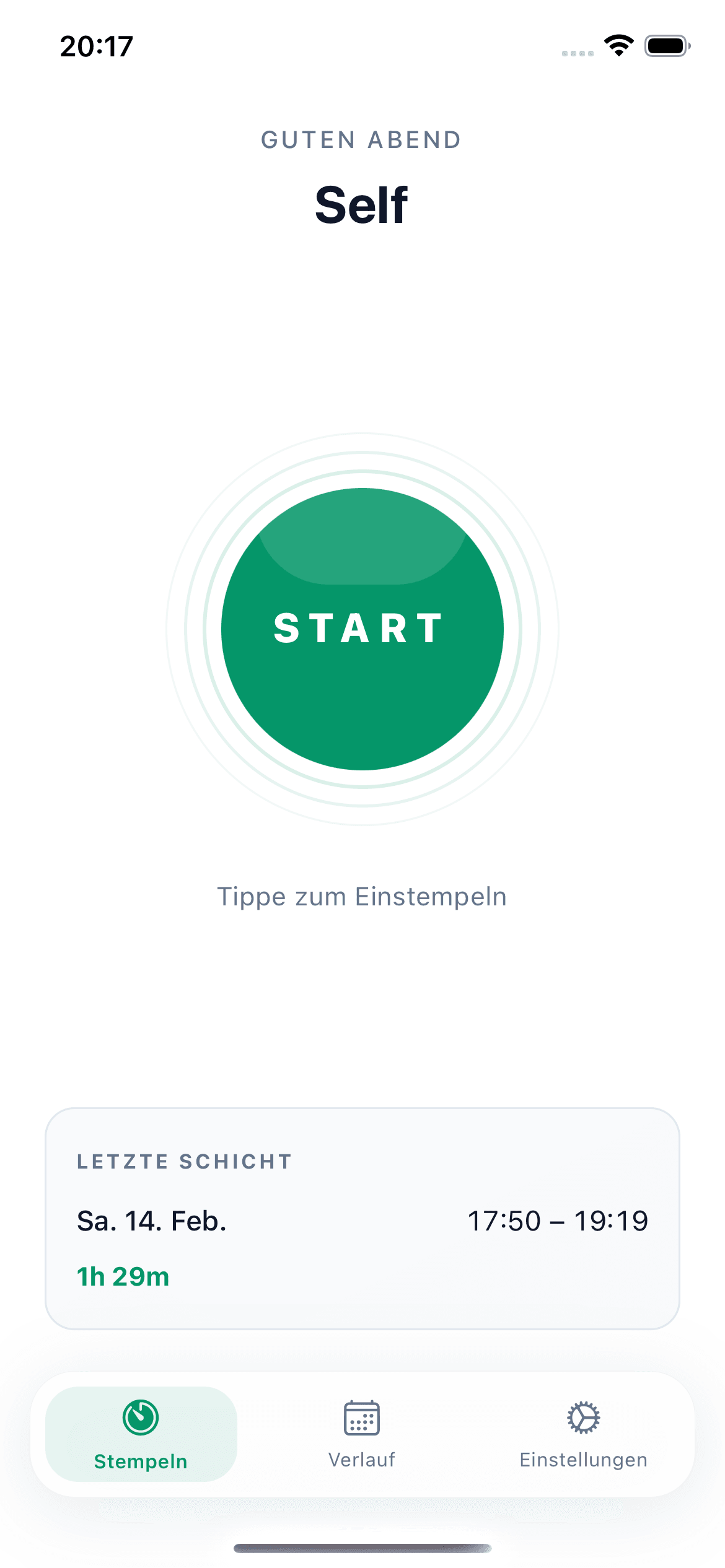Select the gear icon above Einstellungen label
This screenshot has height=1568, width=725.
click(582, 1417)
